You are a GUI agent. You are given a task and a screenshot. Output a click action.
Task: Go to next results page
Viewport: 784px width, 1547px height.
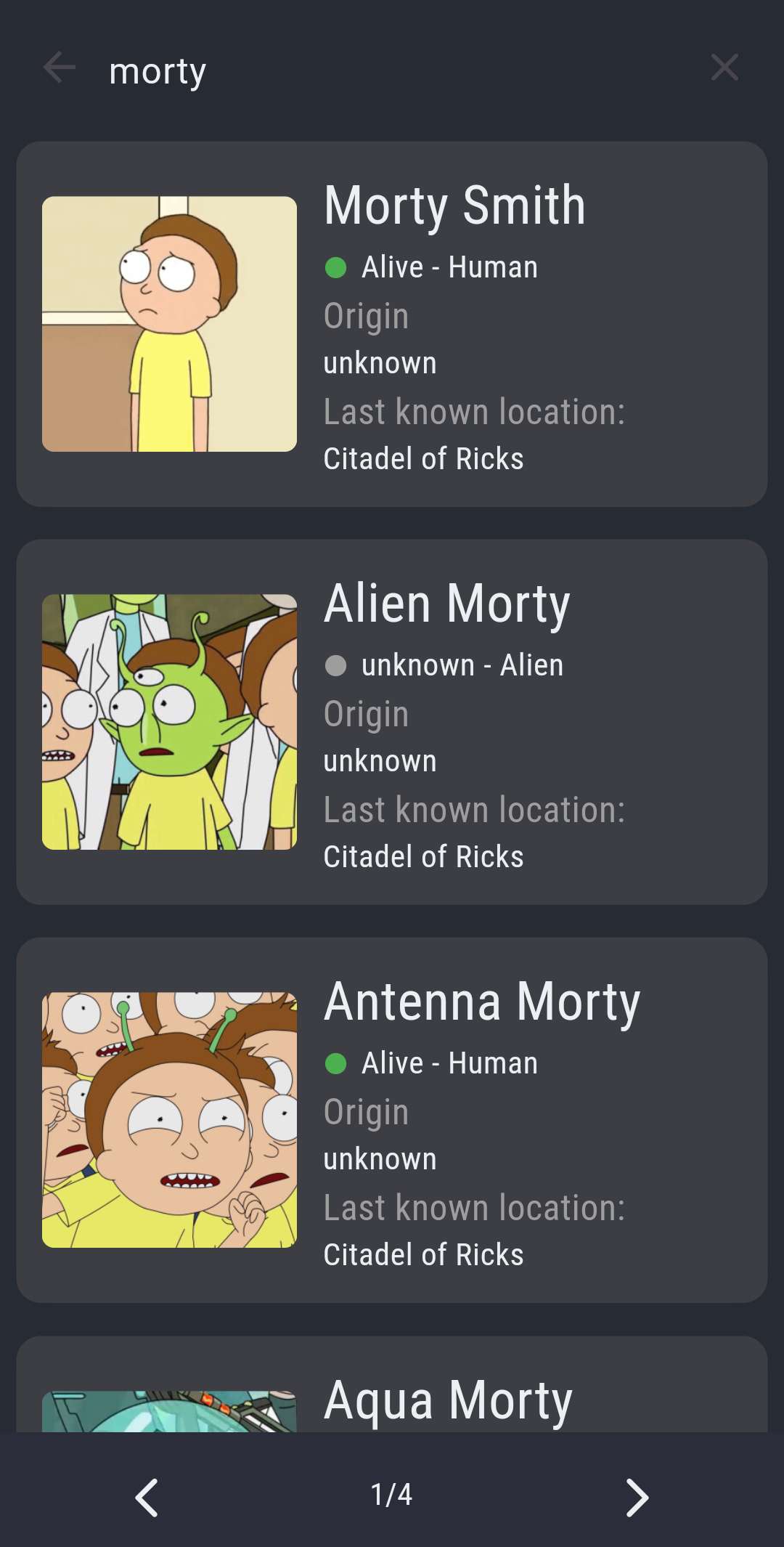tap(637, 1498)
